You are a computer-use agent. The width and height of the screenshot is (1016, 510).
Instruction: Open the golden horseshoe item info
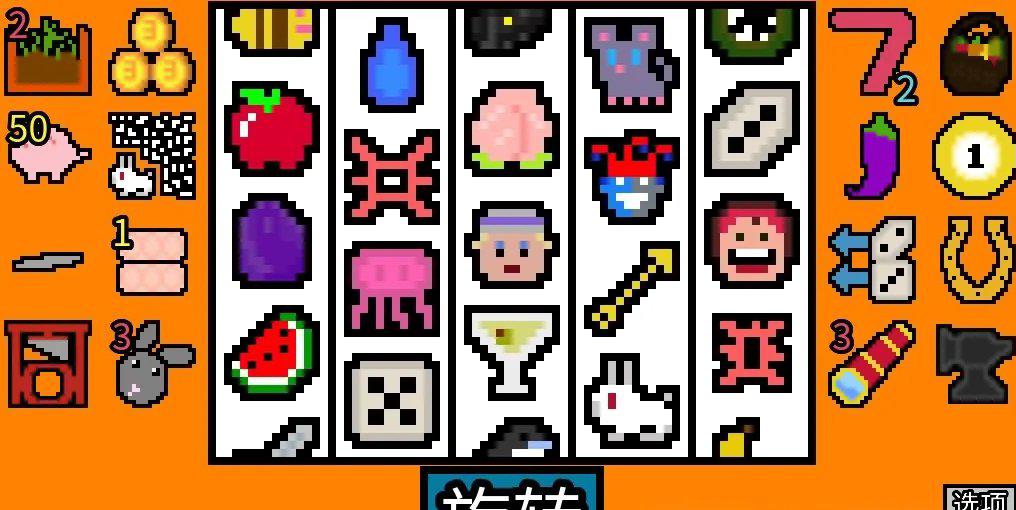click(x=976, y=260)
